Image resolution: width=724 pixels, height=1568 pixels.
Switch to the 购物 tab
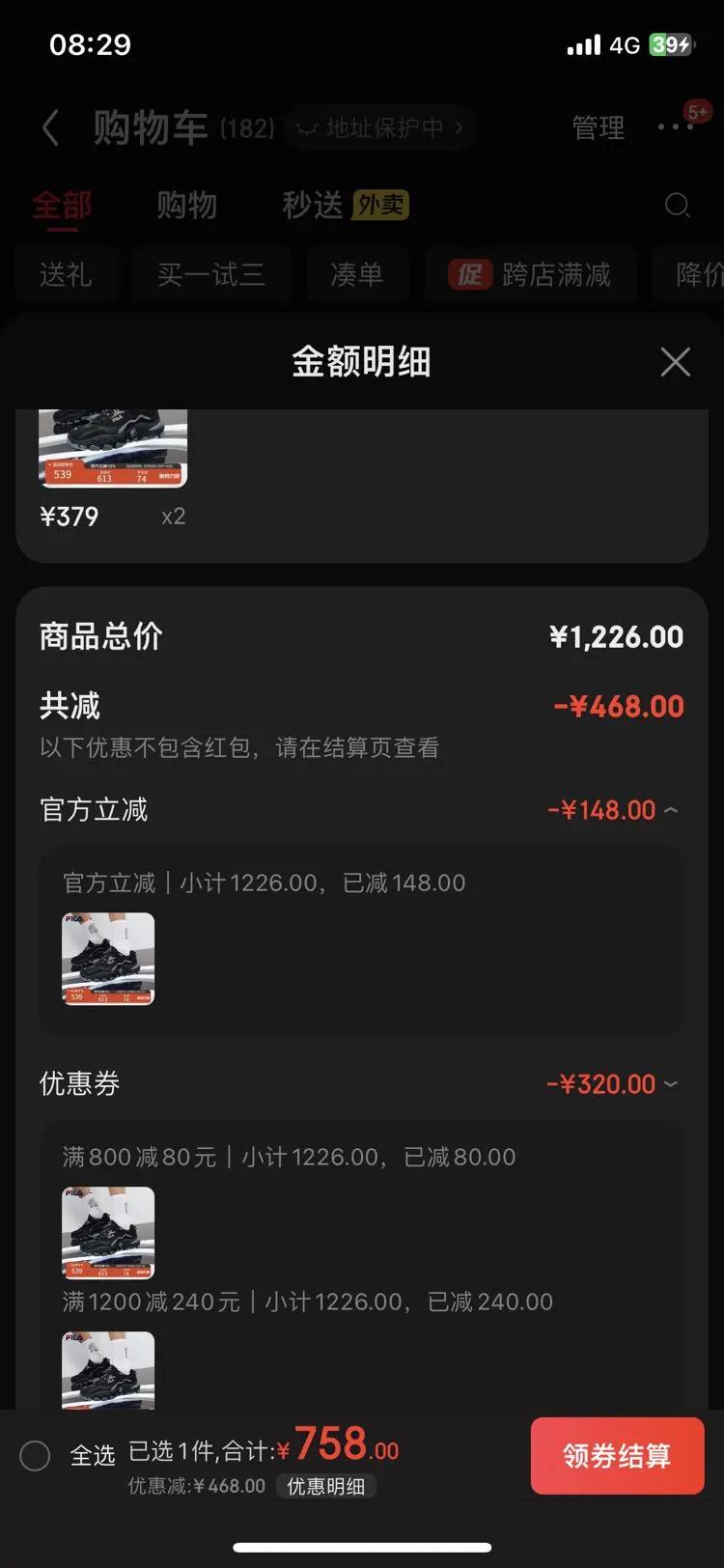point(186,205)
